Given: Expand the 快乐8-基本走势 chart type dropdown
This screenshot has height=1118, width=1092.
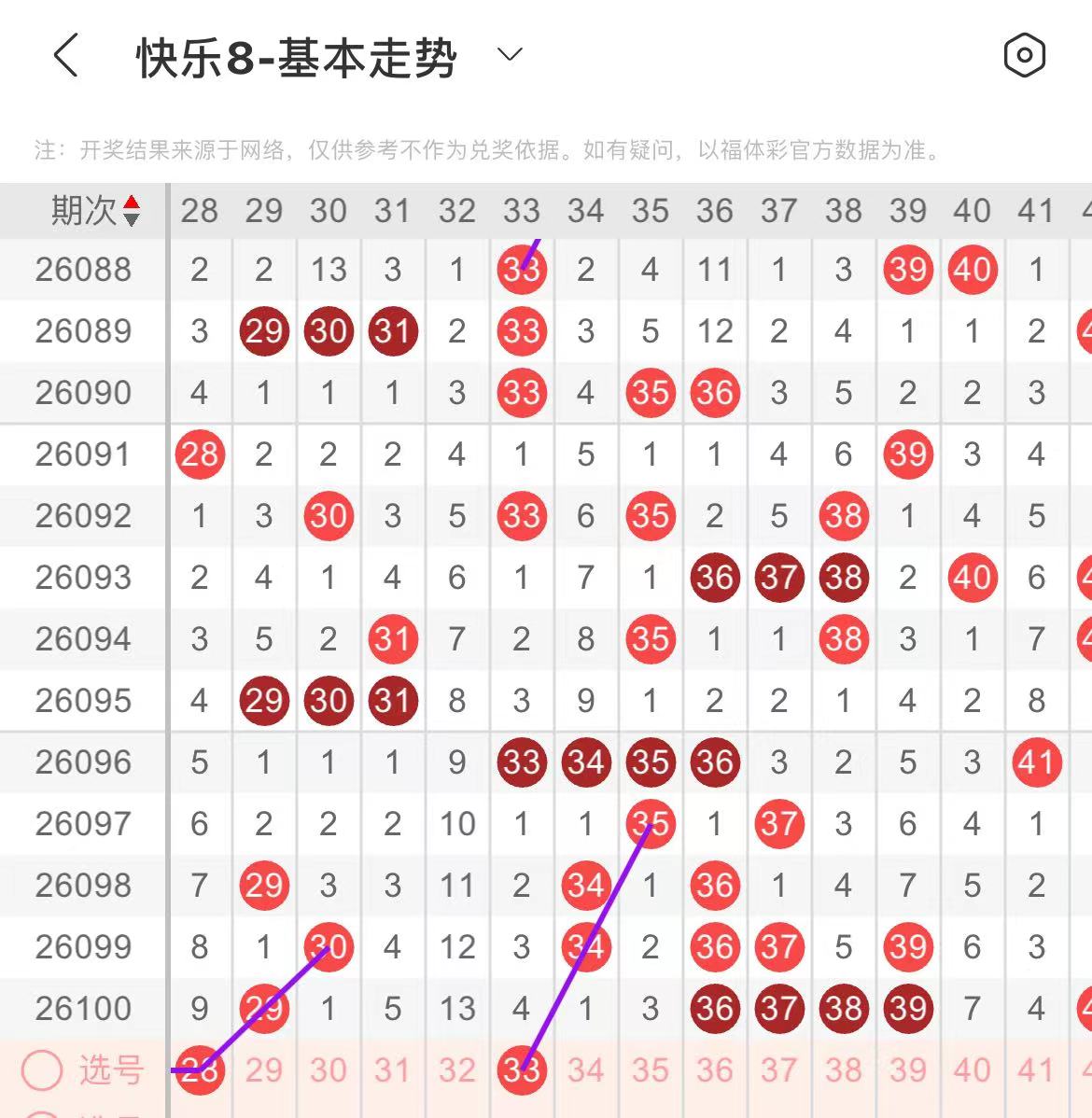Looking at the screenshot, I should [x=510, y=55].
